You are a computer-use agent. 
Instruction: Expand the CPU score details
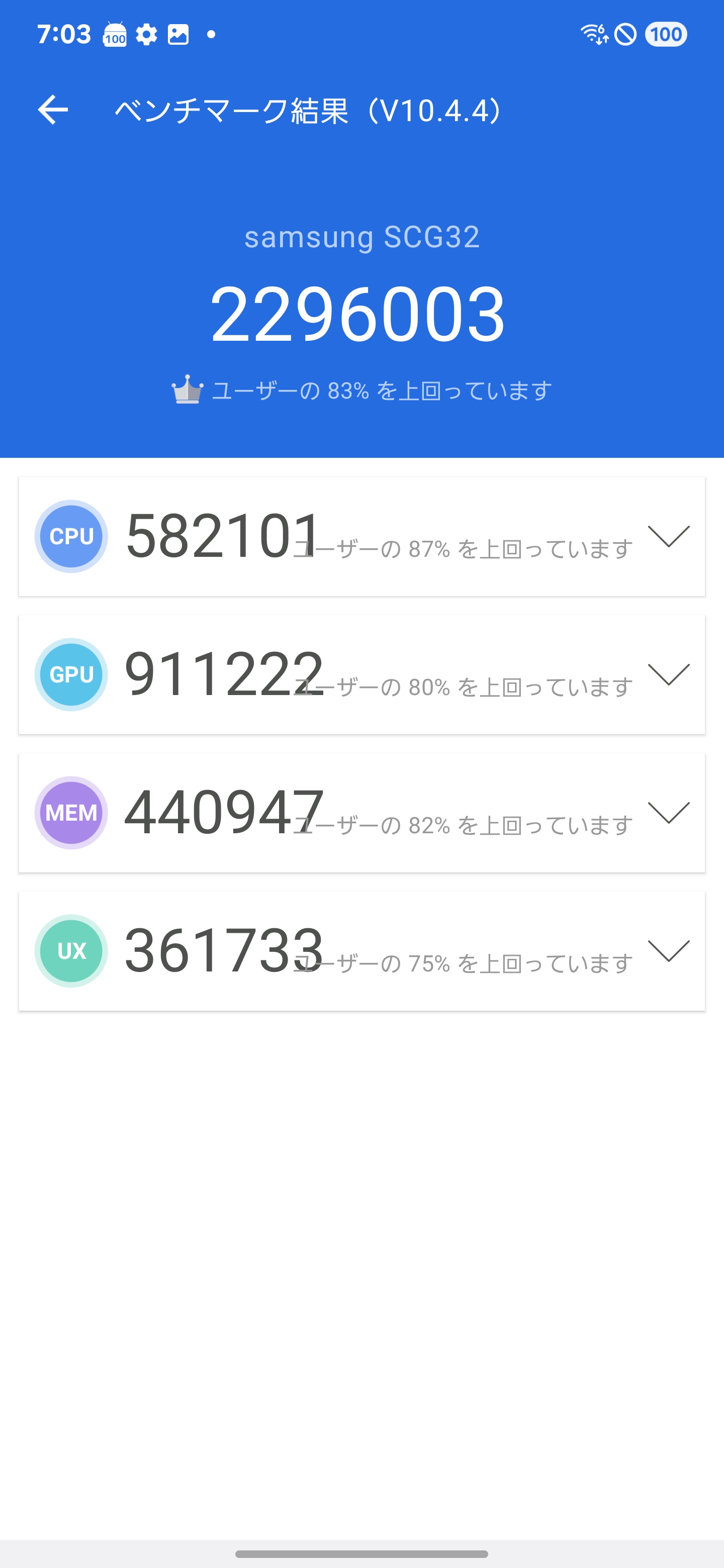click(x=668, y=536)
